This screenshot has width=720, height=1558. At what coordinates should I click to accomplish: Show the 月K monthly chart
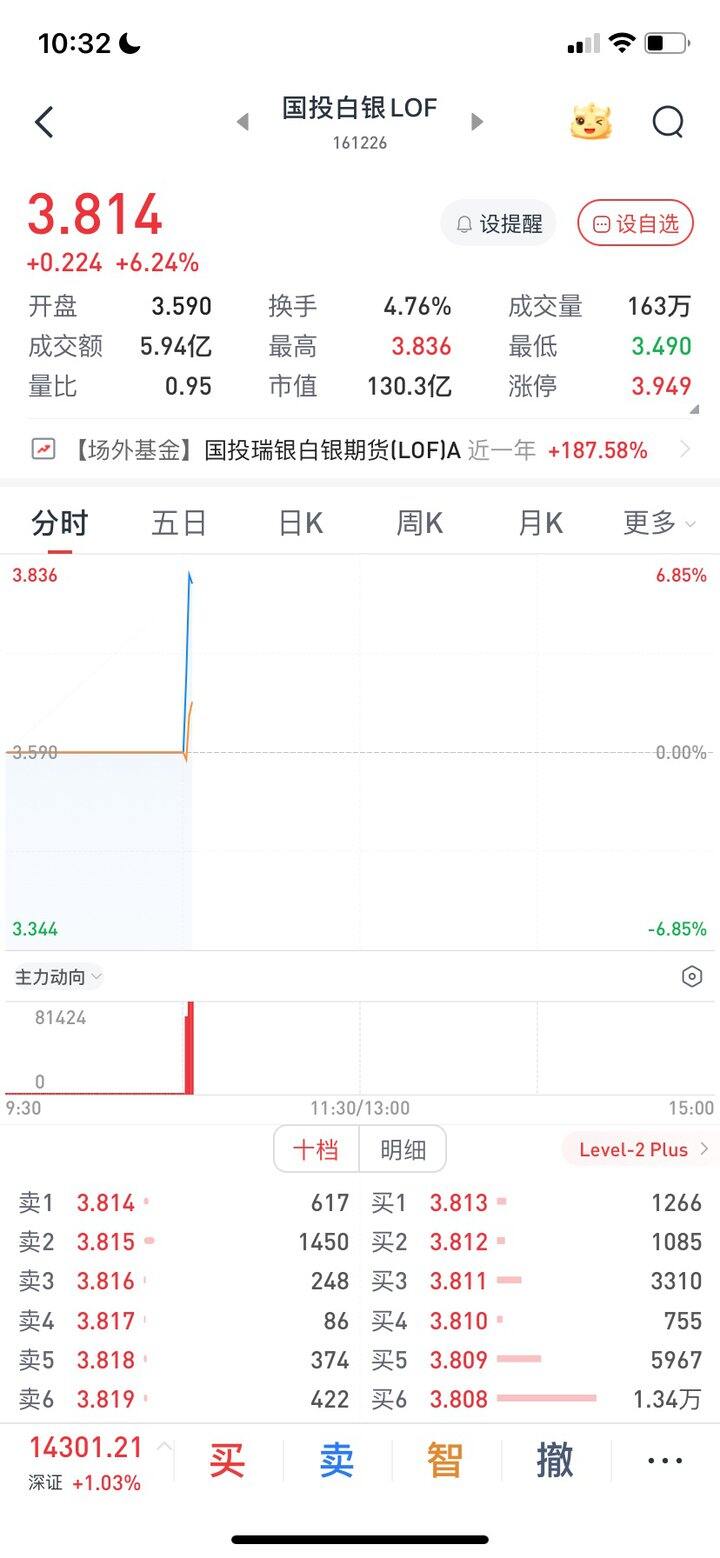tap(540, 523)
